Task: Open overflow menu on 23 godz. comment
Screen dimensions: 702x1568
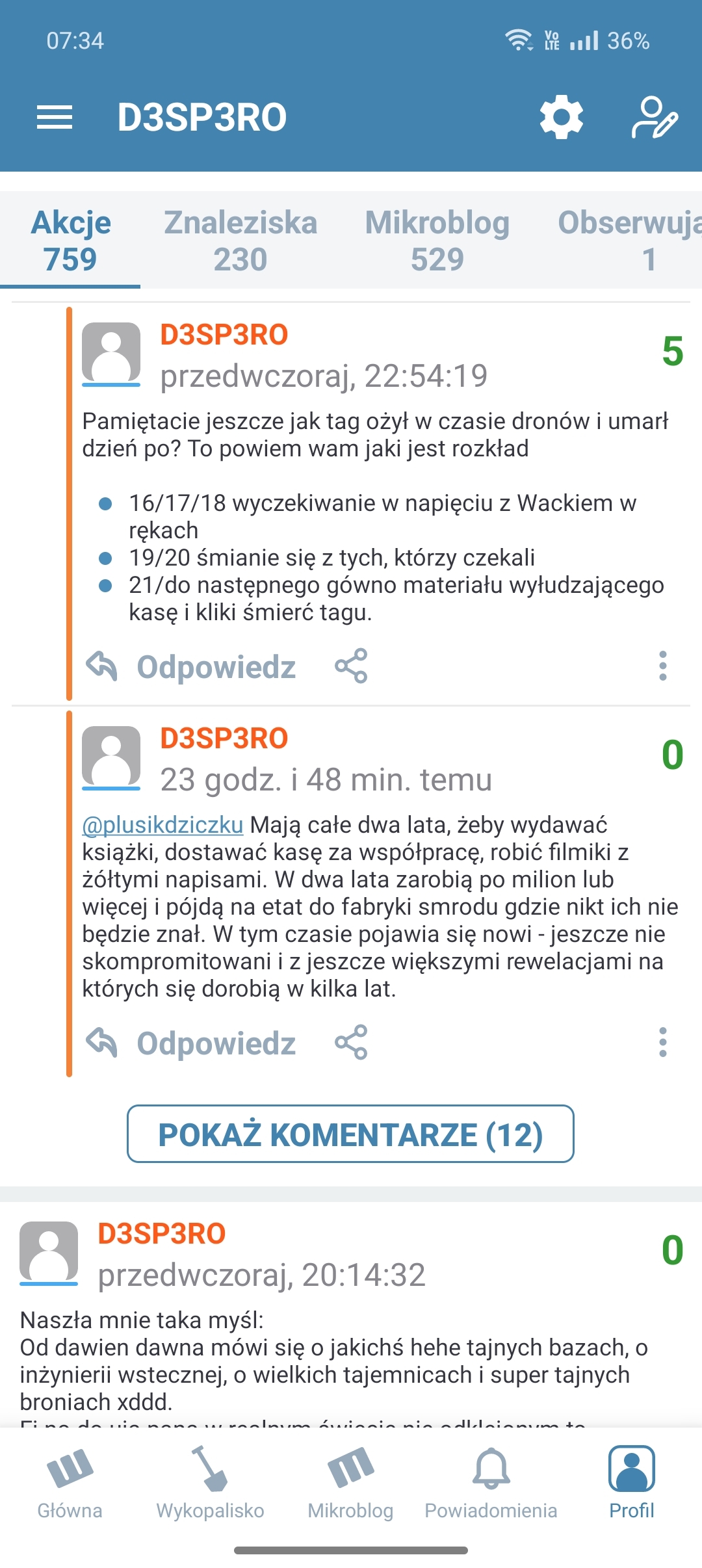Action: click(x=662, y=1042)
